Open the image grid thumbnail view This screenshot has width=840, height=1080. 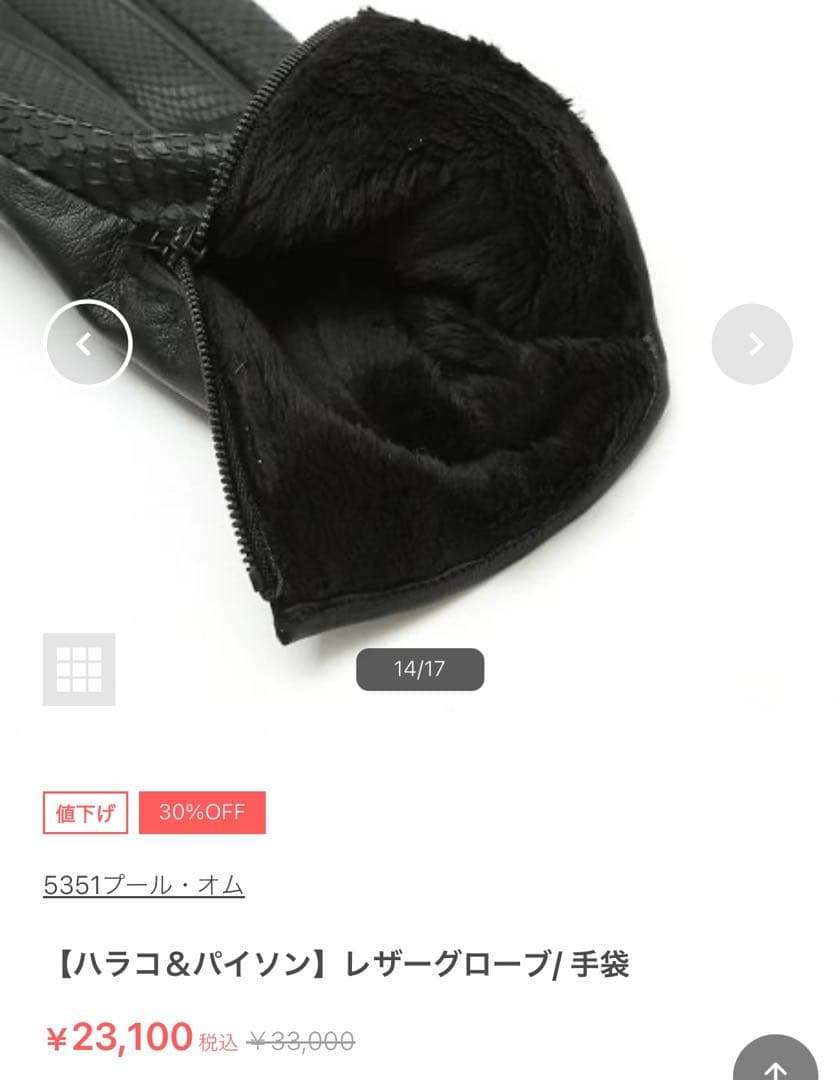click(x=79, y=669)
